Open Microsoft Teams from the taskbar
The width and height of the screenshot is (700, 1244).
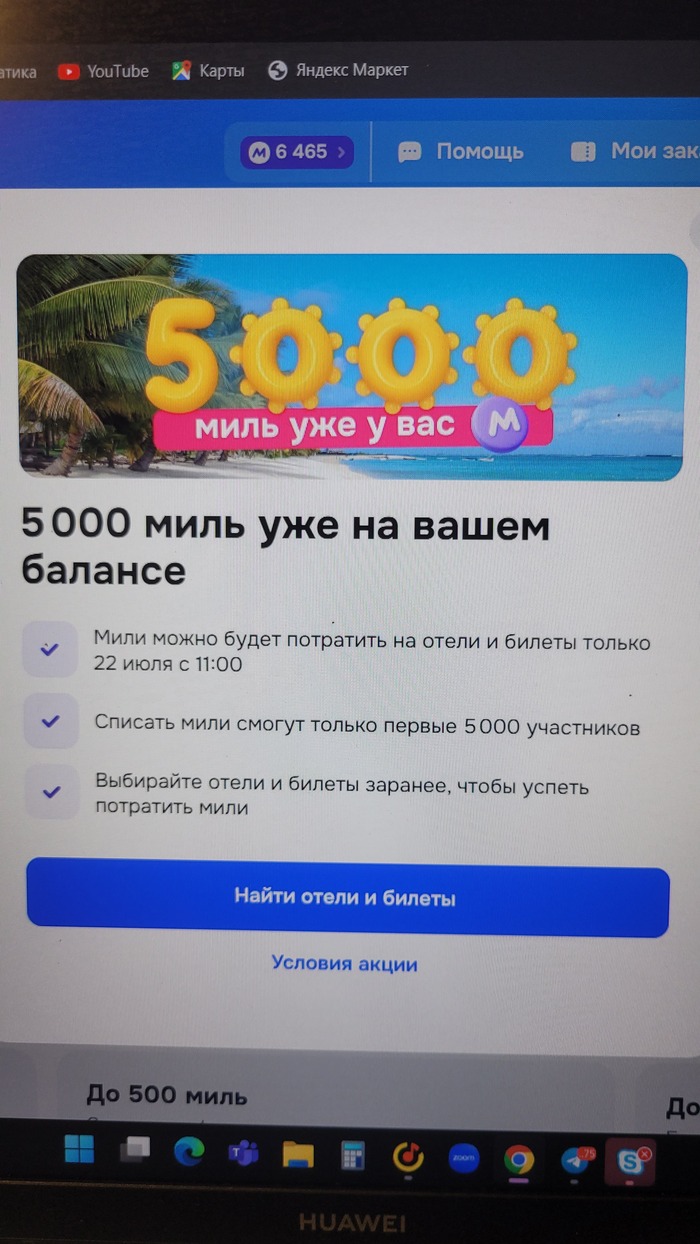(x=243, y=1155)
